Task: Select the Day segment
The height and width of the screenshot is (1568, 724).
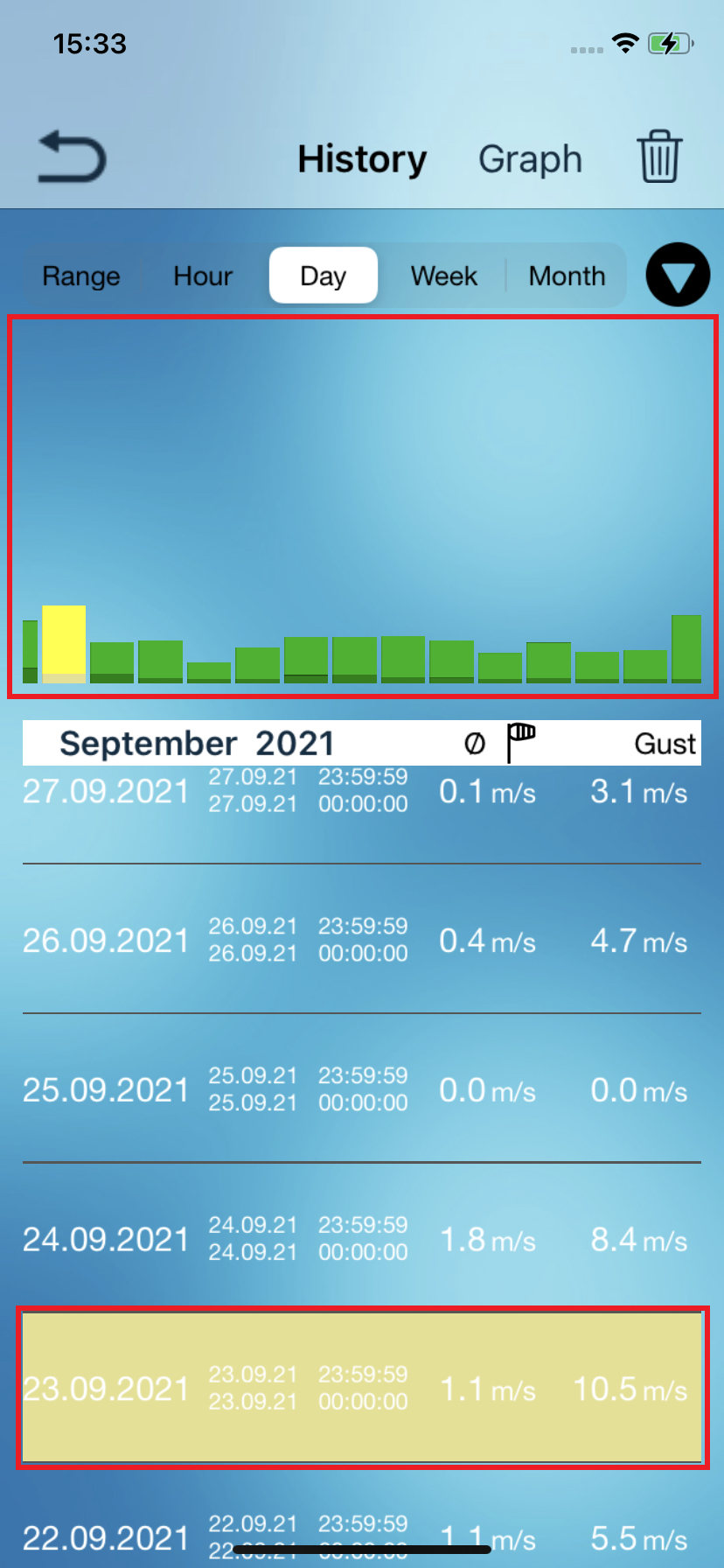Action: [x=324, y=276]
